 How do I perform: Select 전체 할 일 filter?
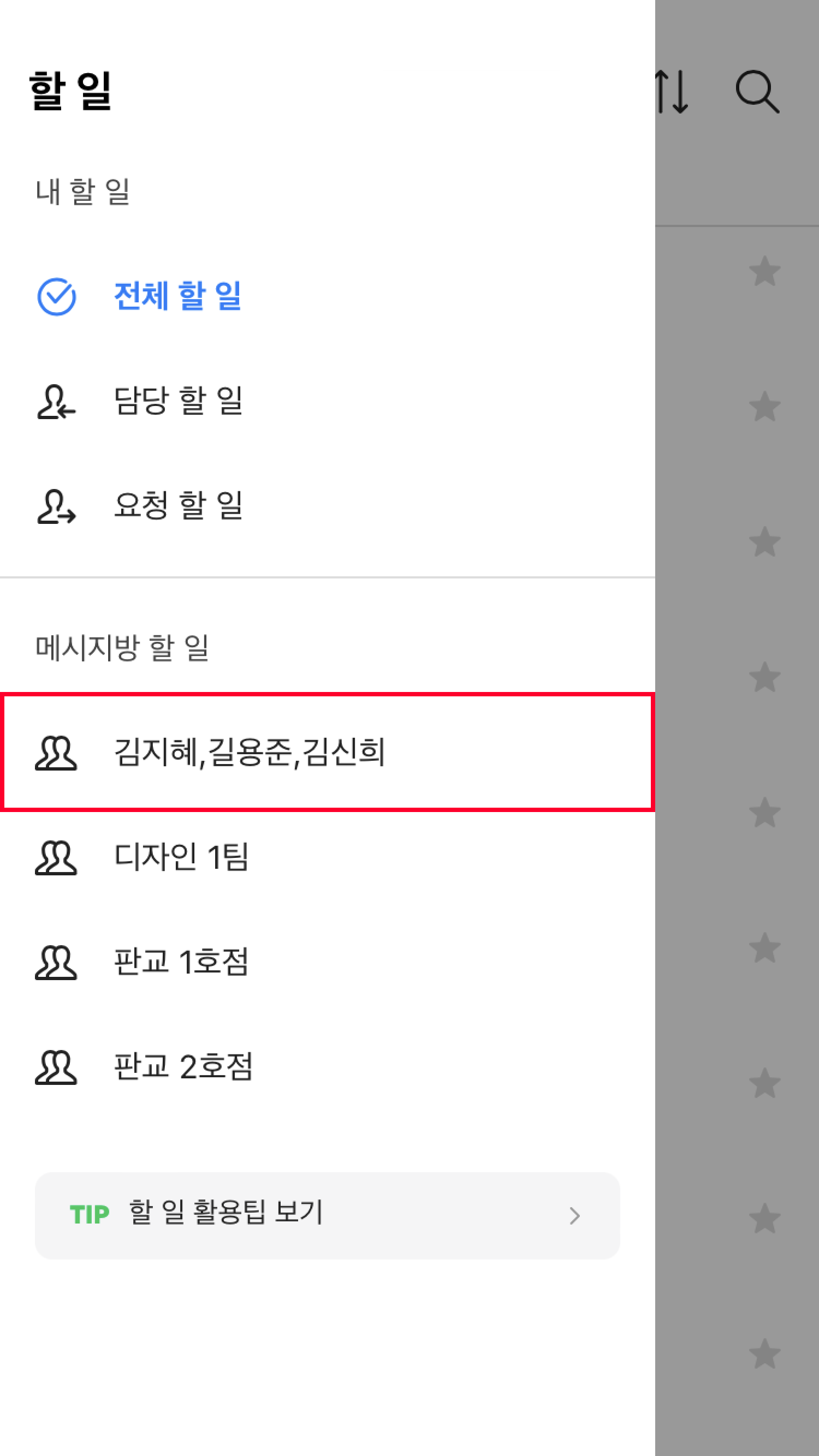(x=177, y=296)
